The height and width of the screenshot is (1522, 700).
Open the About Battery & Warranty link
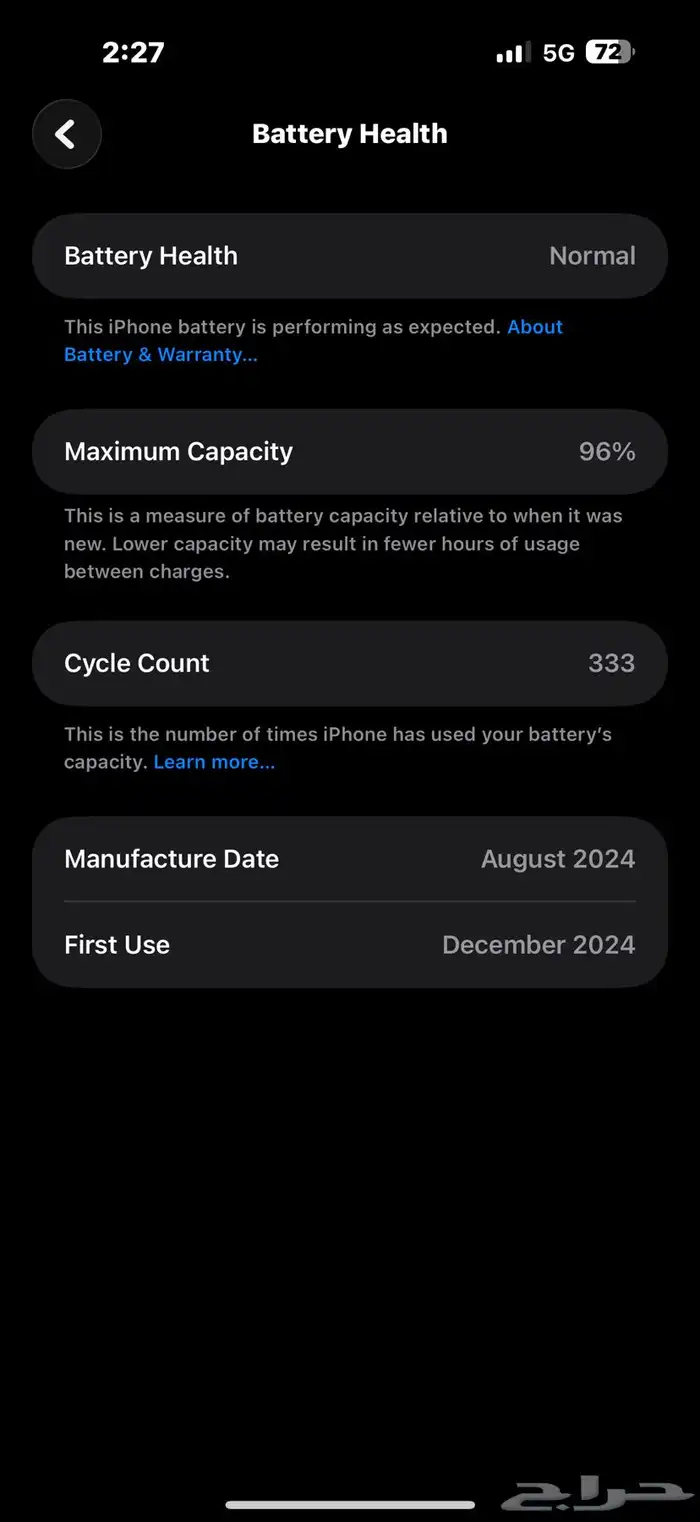click(x=160, y=355)
